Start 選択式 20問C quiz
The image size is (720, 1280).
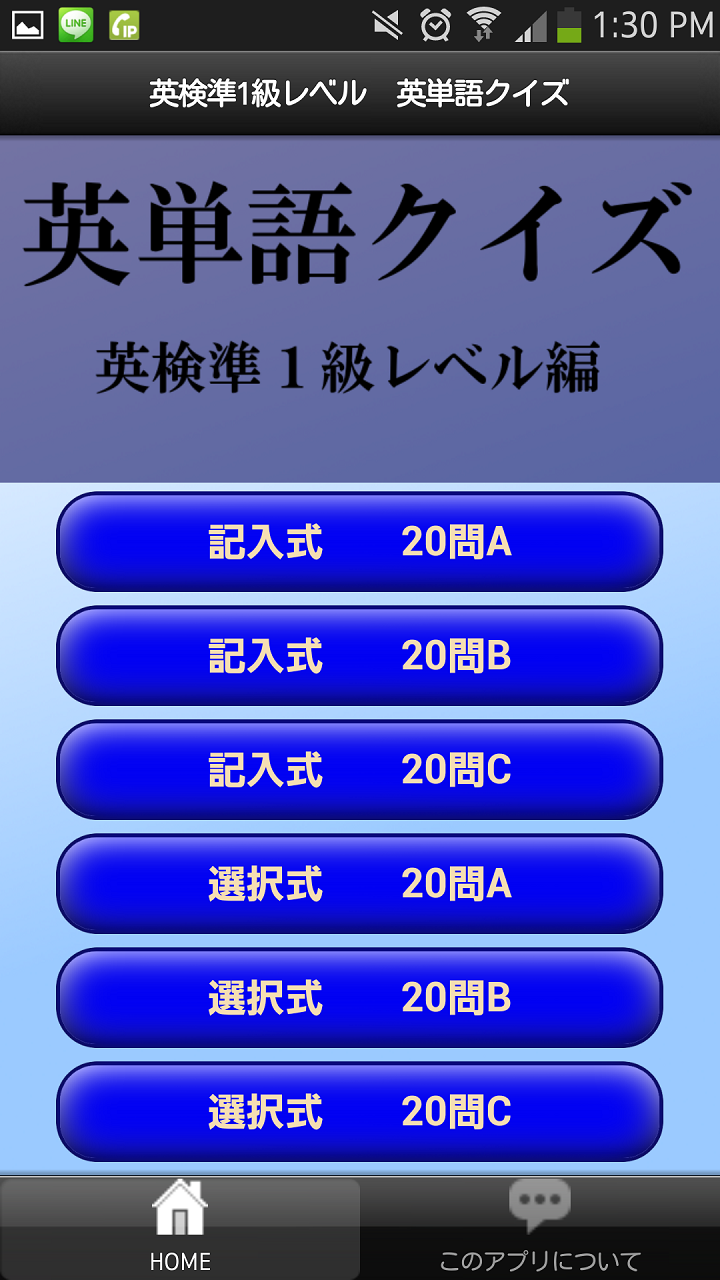(360, 1111)
